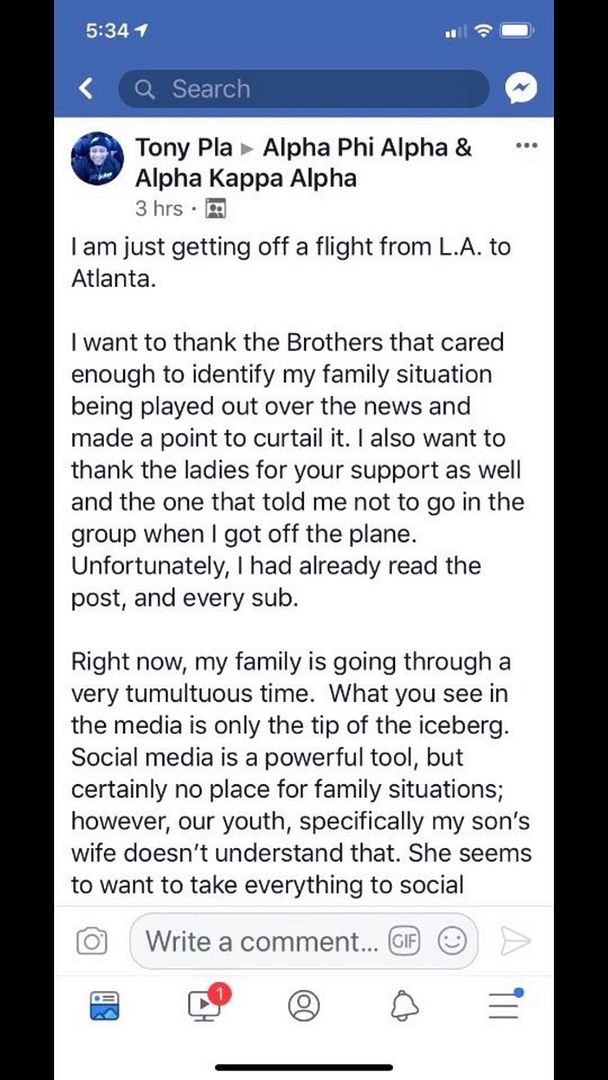The width and height of the screenshot is (608, 1080).
Task: Go back with the top arrow
Action: click(x=85, y=89)
